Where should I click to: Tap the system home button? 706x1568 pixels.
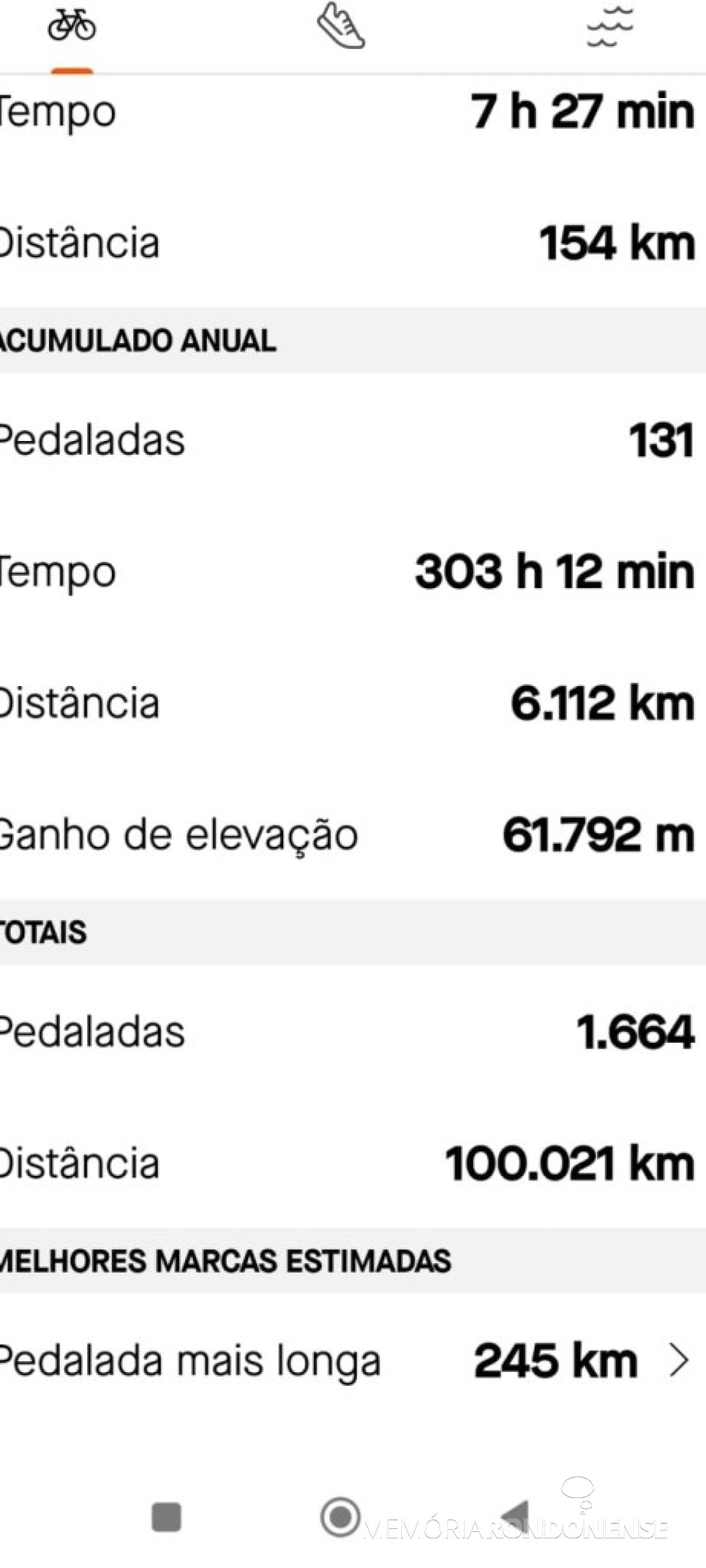340,1516
